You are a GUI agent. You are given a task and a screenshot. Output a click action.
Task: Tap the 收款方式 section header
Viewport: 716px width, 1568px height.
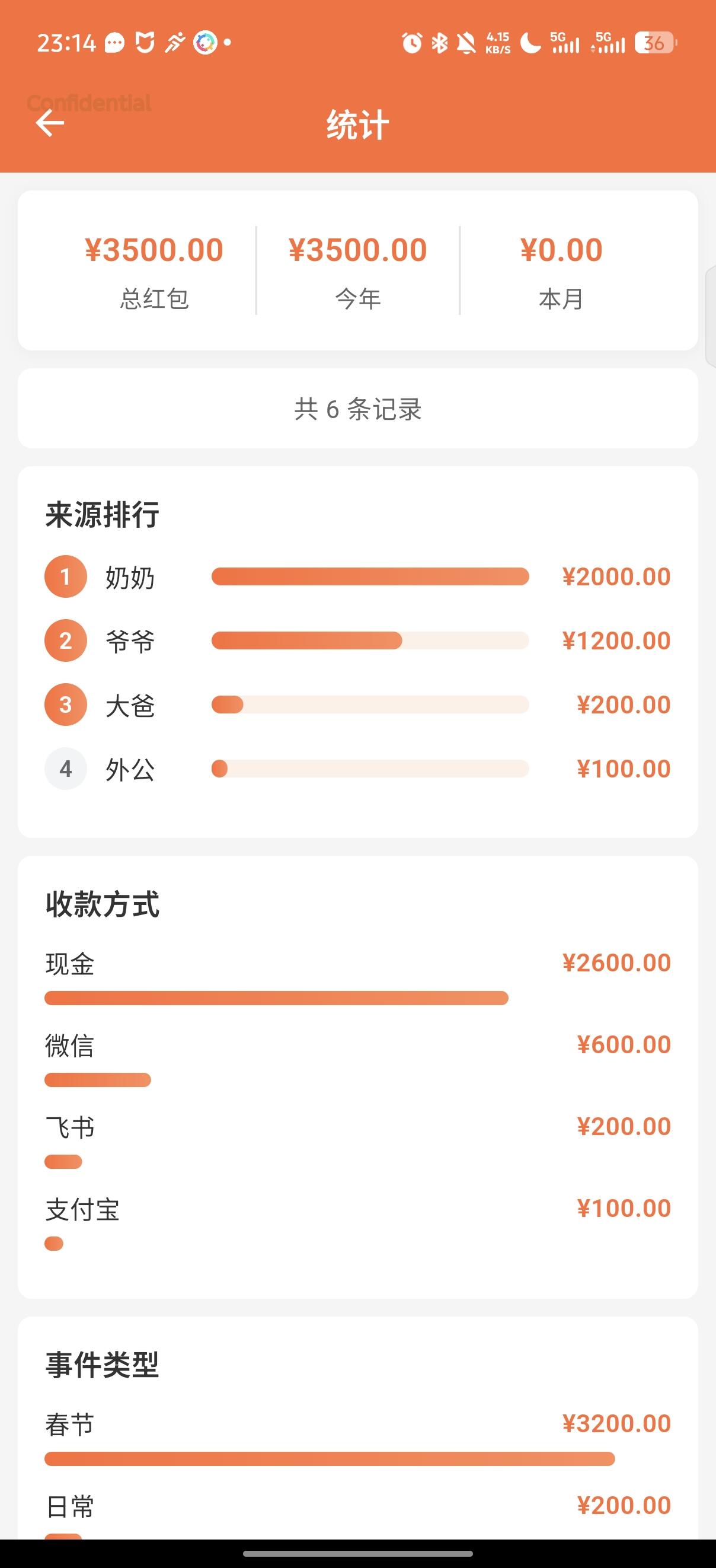click(x=103, y=907)
